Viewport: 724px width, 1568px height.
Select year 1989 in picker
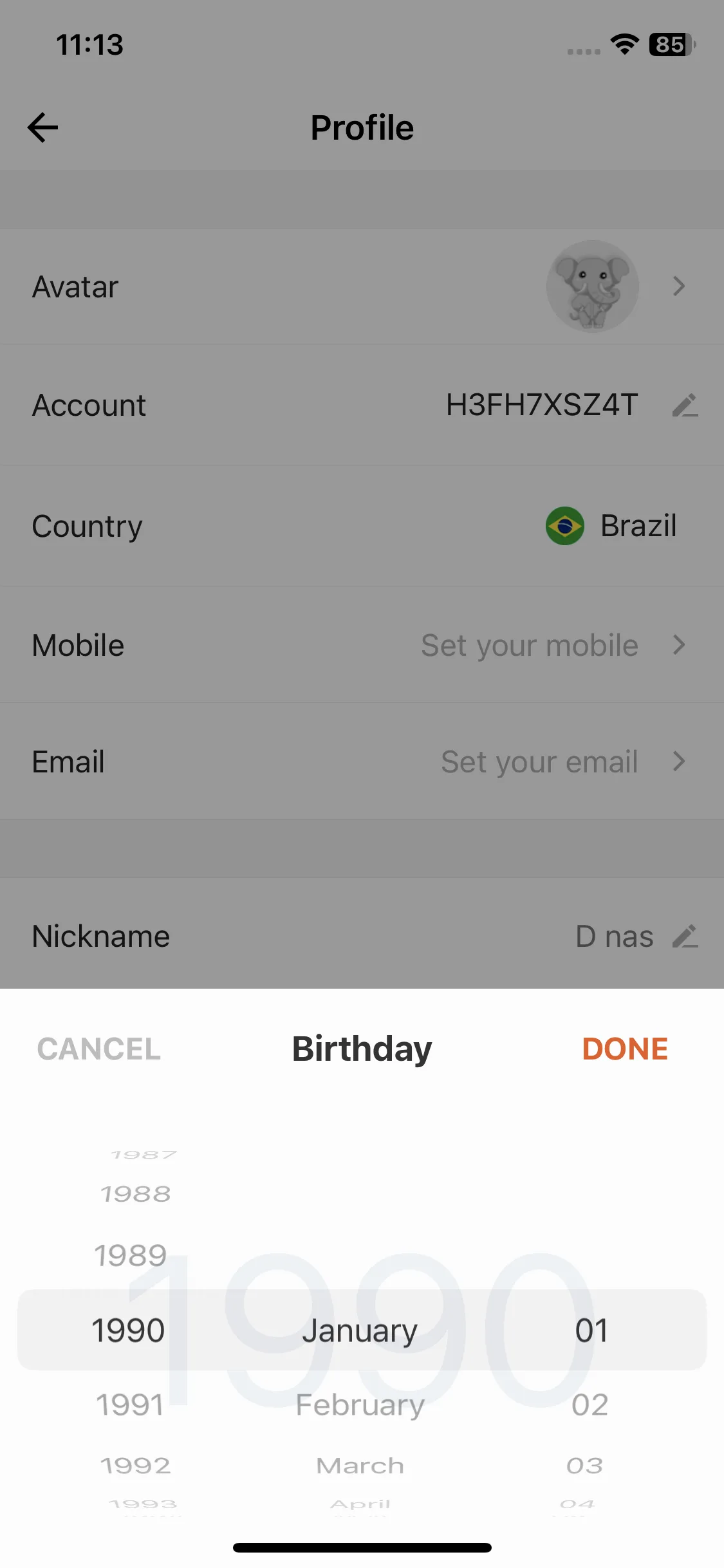[130, 1255]
